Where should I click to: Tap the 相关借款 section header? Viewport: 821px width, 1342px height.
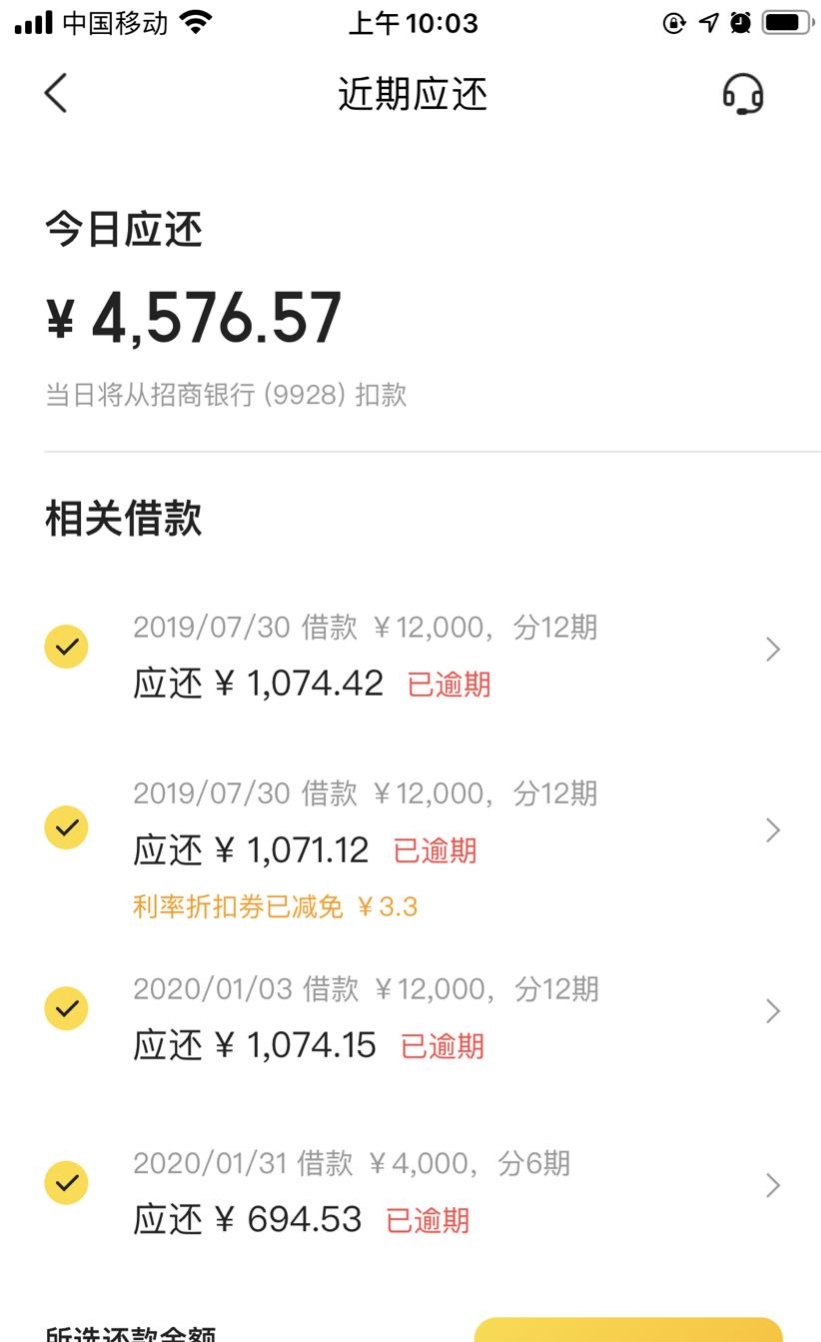[120, 520]
